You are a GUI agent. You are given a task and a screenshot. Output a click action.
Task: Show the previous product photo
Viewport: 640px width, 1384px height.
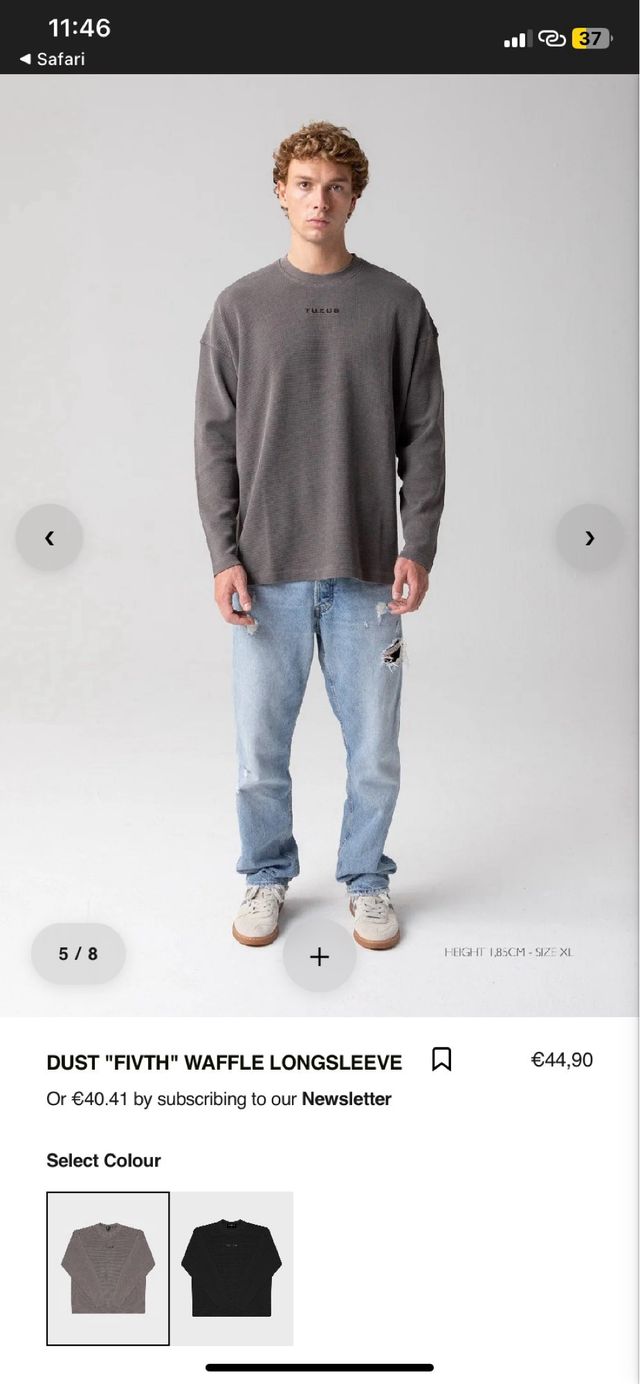[x=49, y=538]
